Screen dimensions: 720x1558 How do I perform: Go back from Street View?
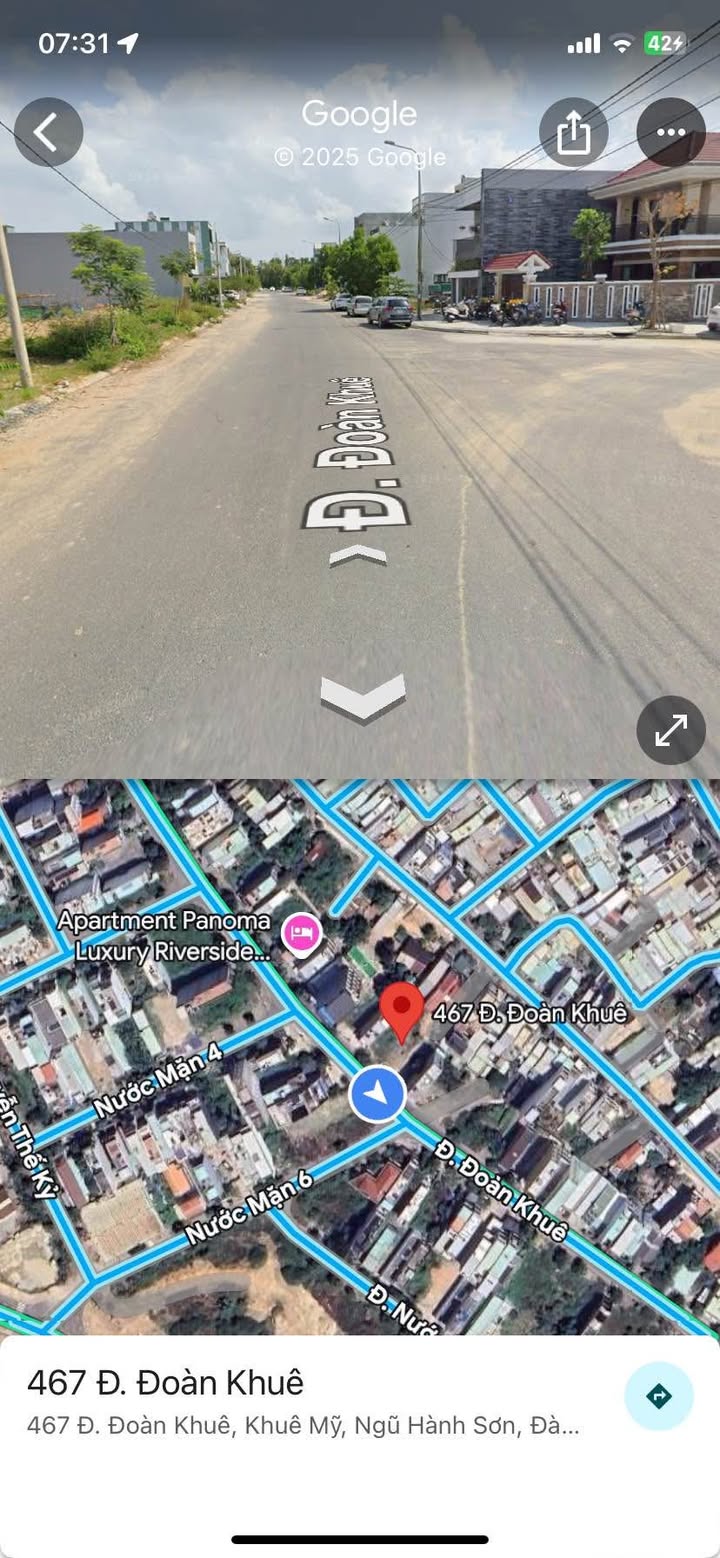[48, 132]
